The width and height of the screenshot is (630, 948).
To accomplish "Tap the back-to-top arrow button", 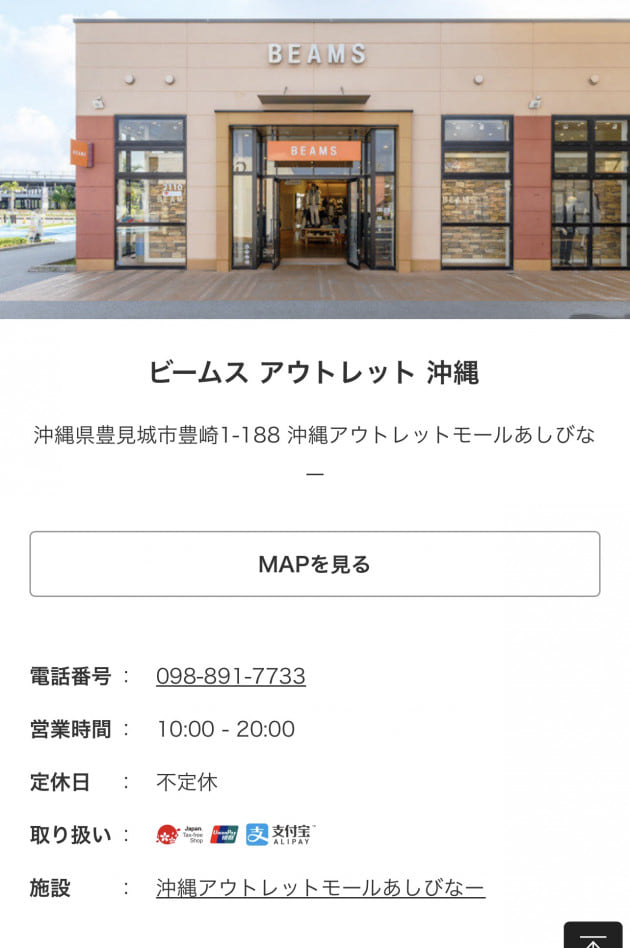I will point(592,938).
